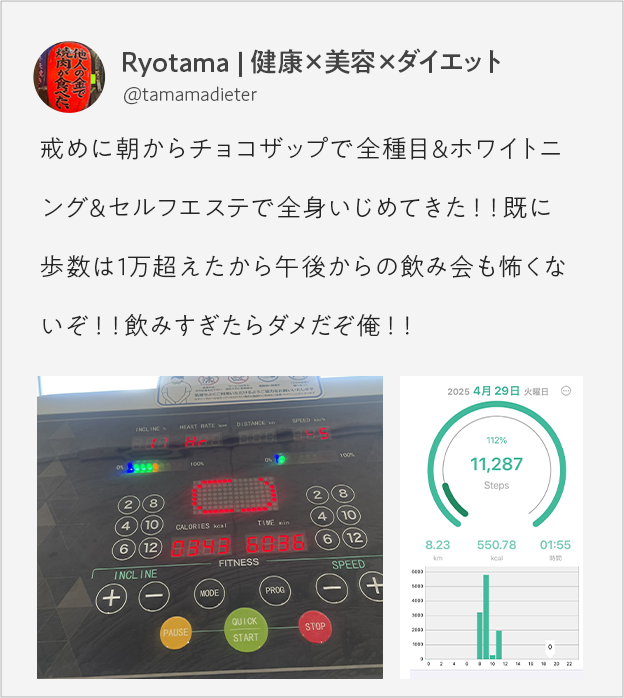Open Ryotama's profile avatar
The height and width of the screenshot is (698, 624).
(70, 77)
